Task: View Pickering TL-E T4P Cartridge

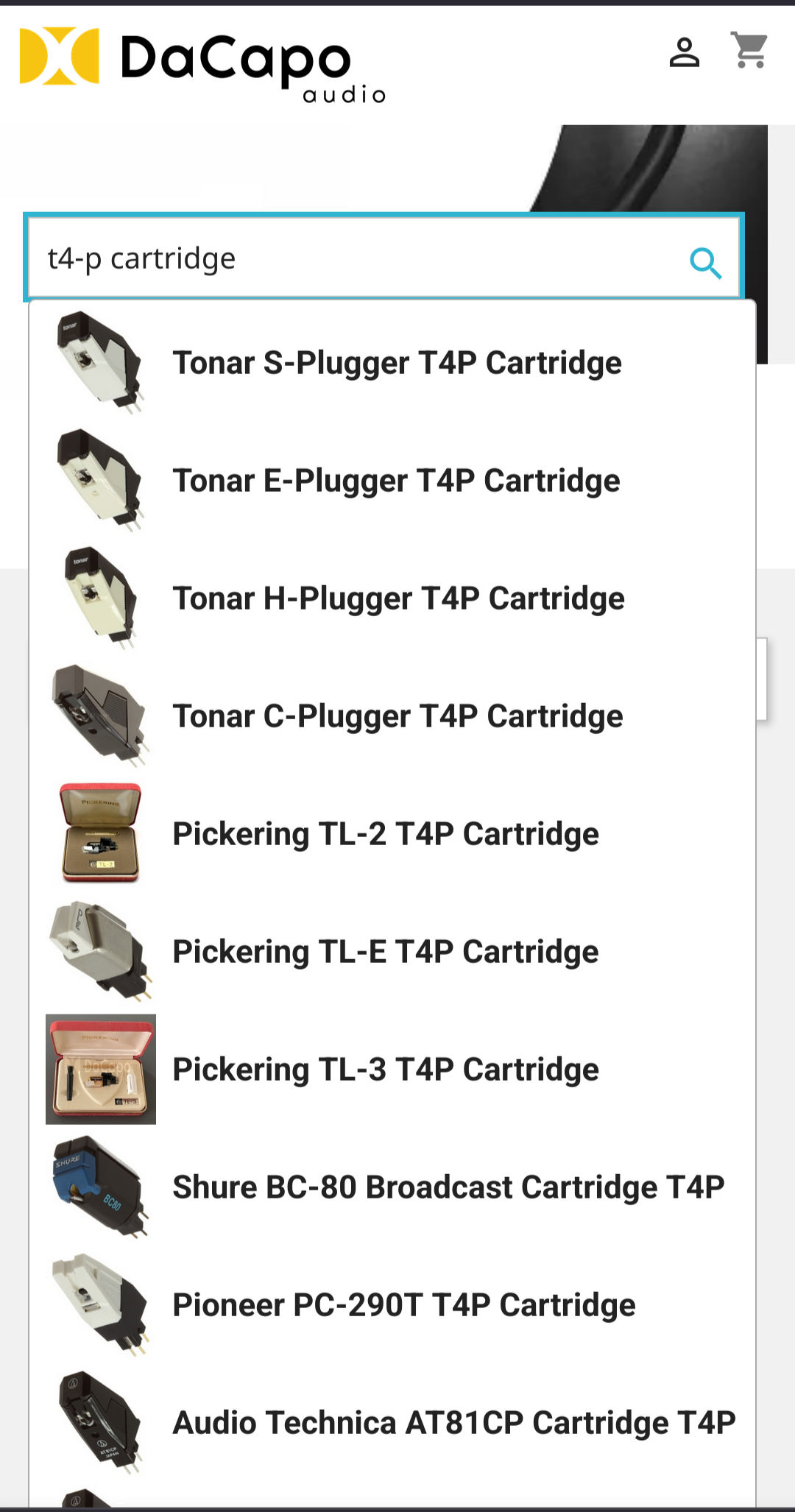Action: point(385,952)
